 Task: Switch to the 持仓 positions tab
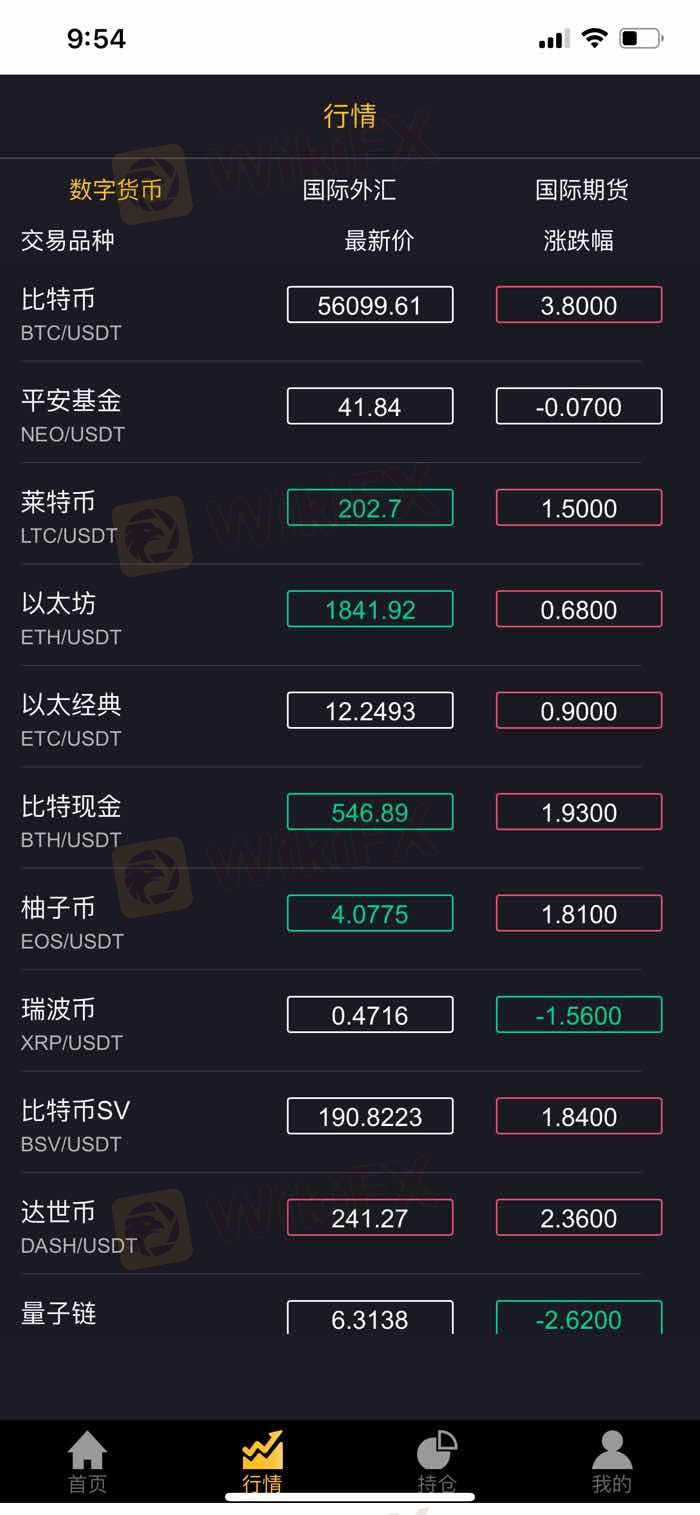click(437, 1462)
